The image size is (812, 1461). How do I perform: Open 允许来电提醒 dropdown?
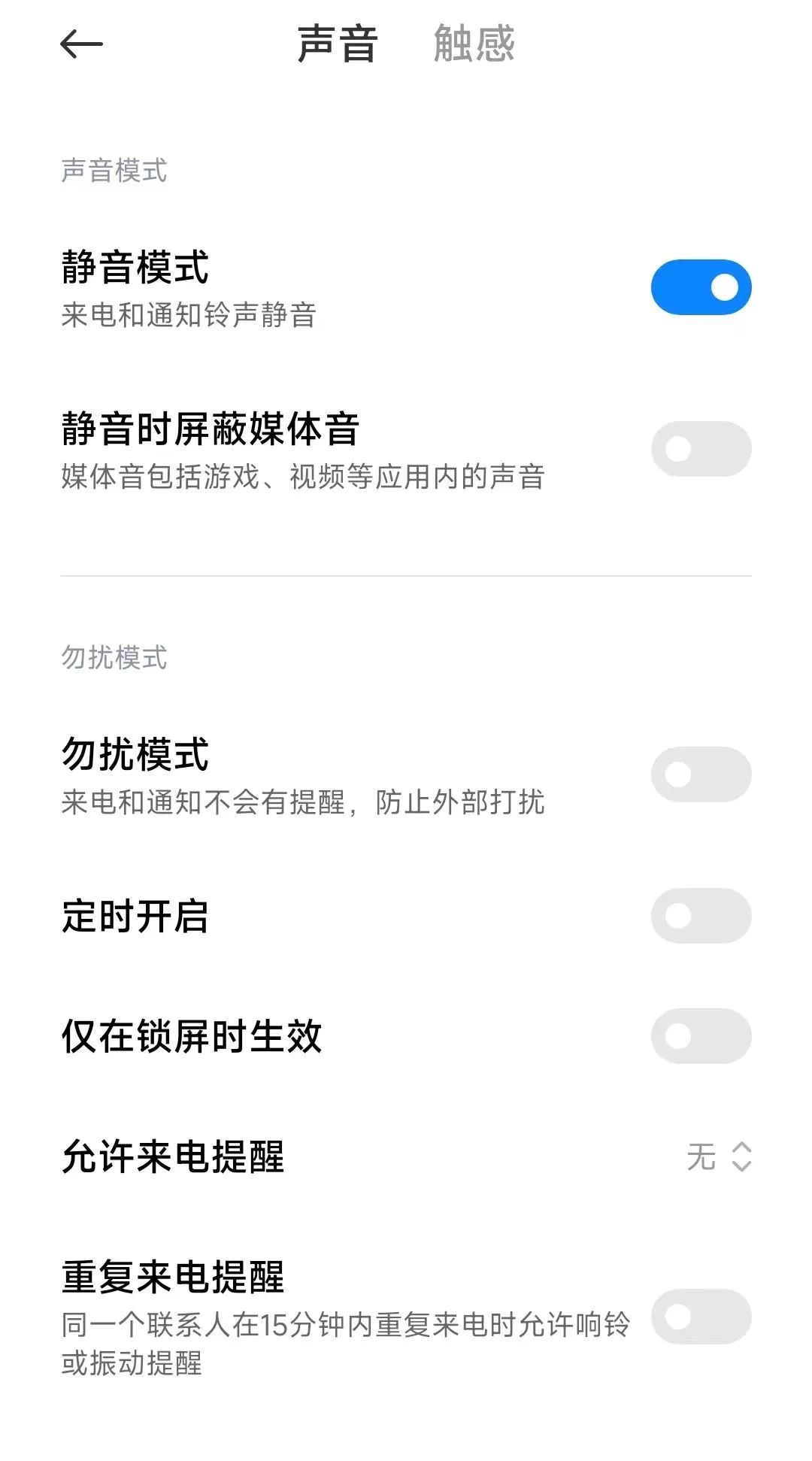[x=719, y=1156]
